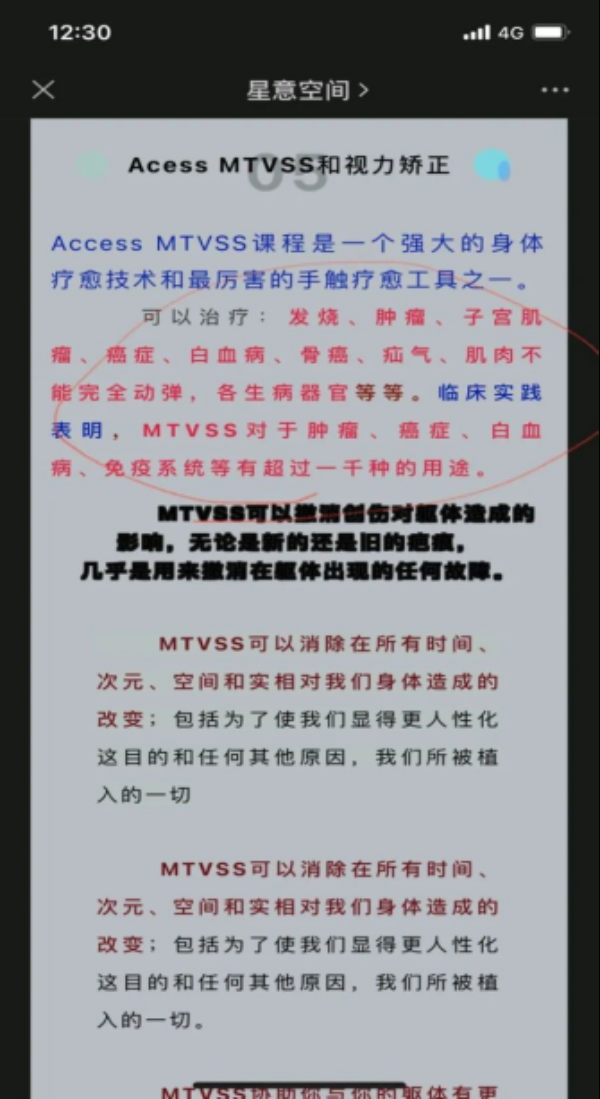This screenshot has height=1099, width=600.
Task: Open the three-dot overflow menu
Action: (554, 90)
